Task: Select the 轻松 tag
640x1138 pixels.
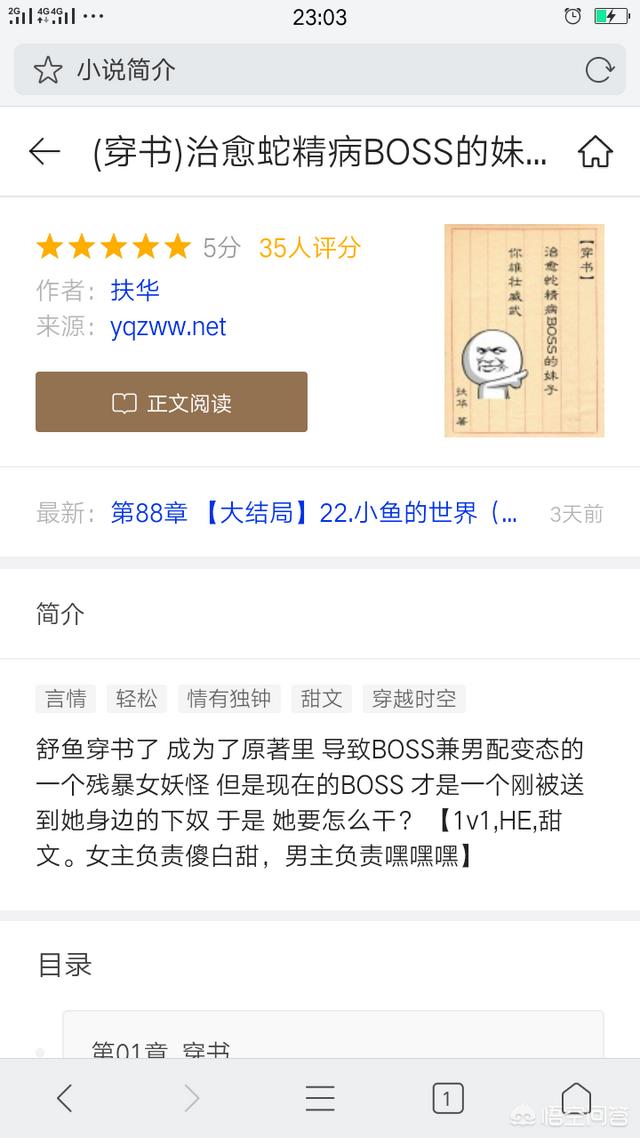Action: tap(136, 698)
